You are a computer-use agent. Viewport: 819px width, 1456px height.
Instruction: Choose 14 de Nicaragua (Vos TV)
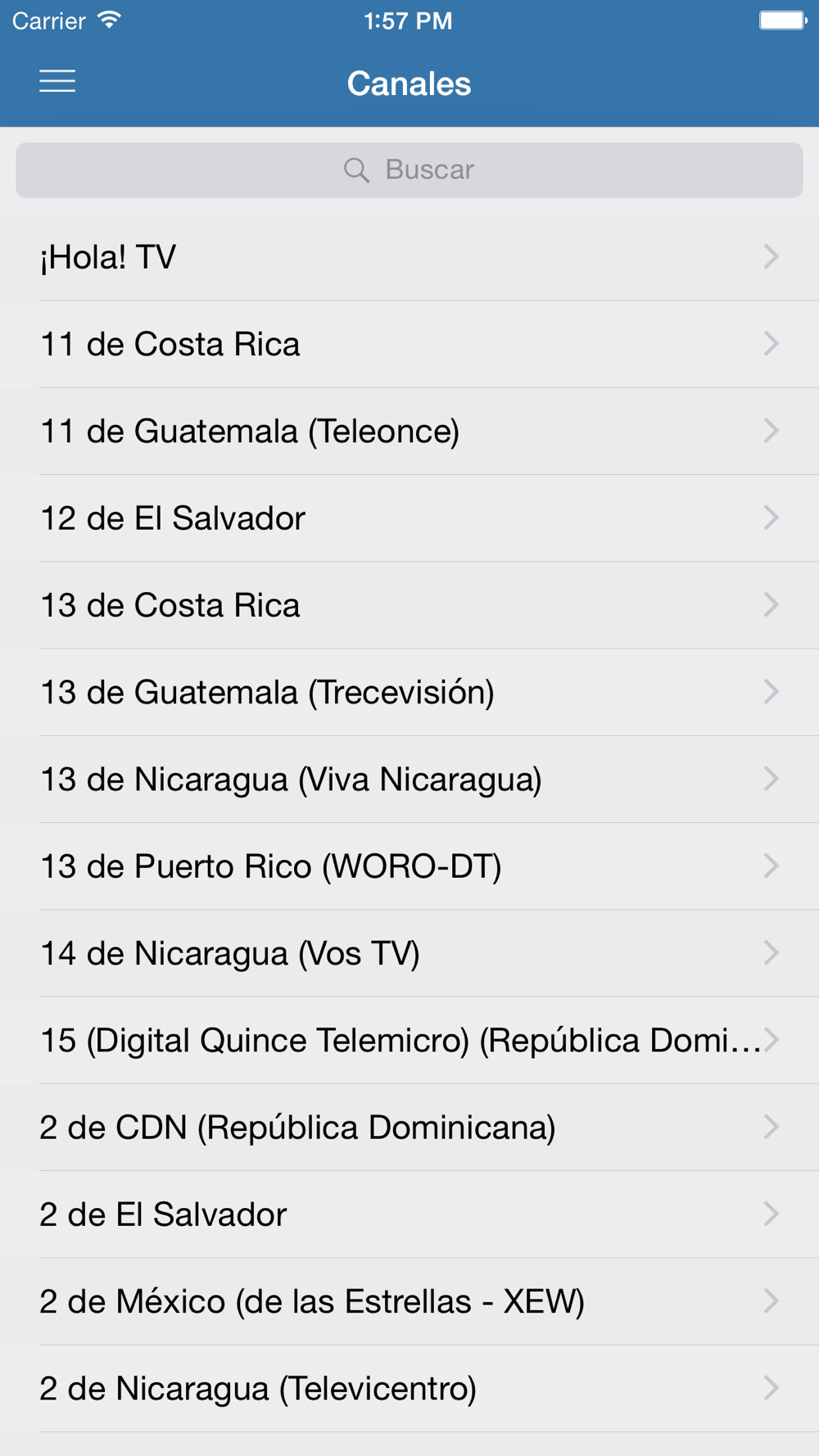pos(409,954)
